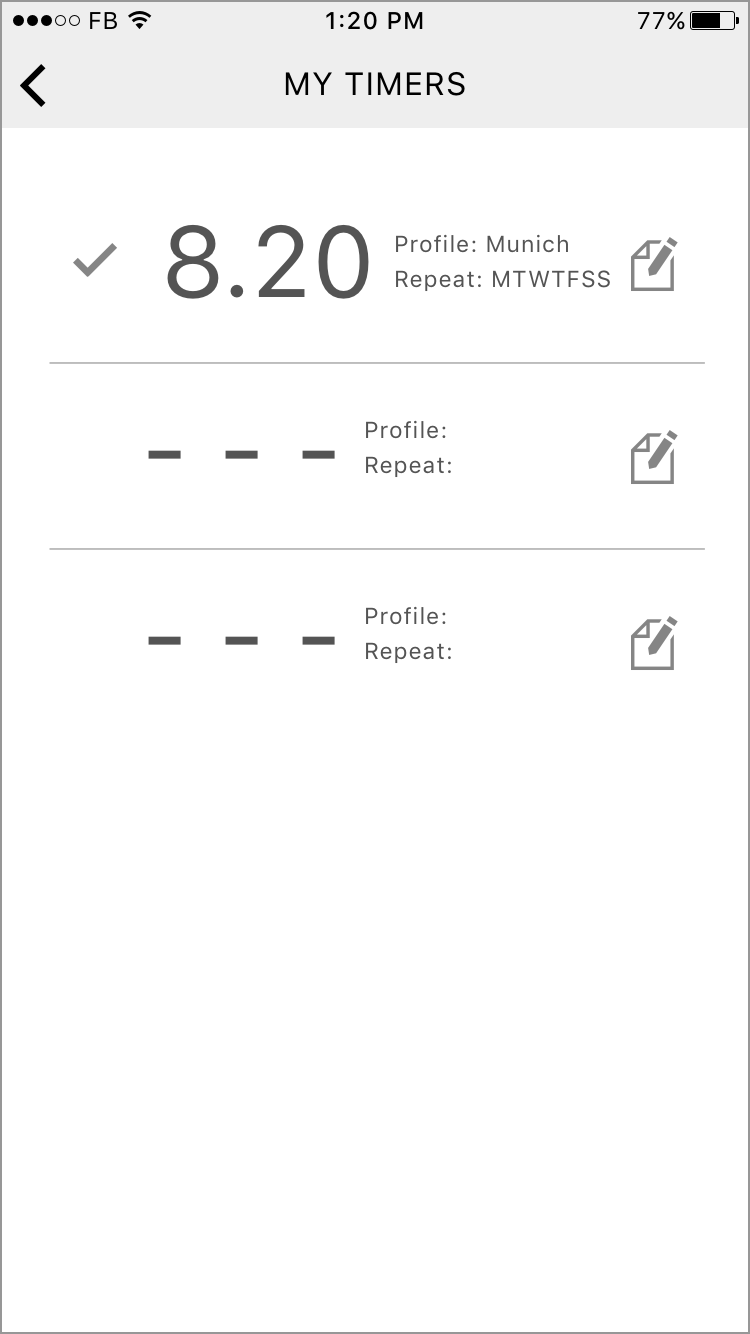Image resolution: width=750 pixels, height=1334 pixels.
Task: Edit the last empty timer slot
Action: pyautogui.click(x=653, y=643)
